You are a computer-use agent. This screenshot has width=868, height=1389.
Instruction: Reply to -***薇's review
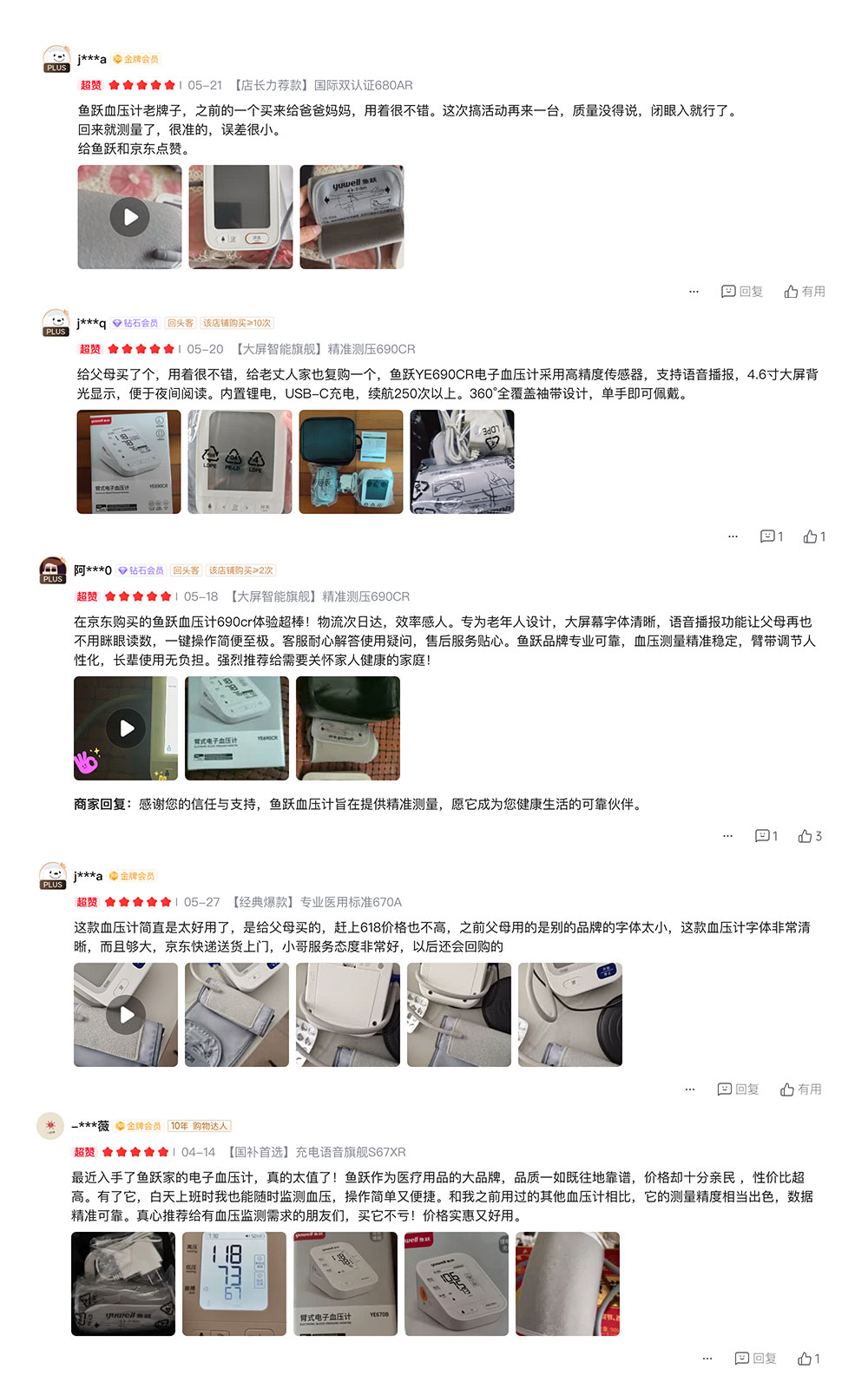click(x=755, y=1359)
